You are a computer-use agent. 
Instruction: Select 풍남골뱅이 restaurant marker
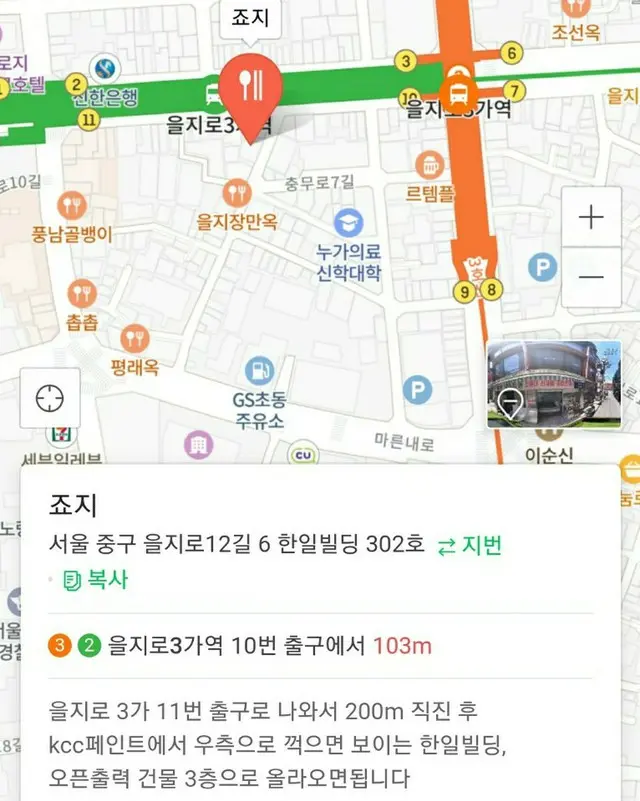click(x=71, y=207)
